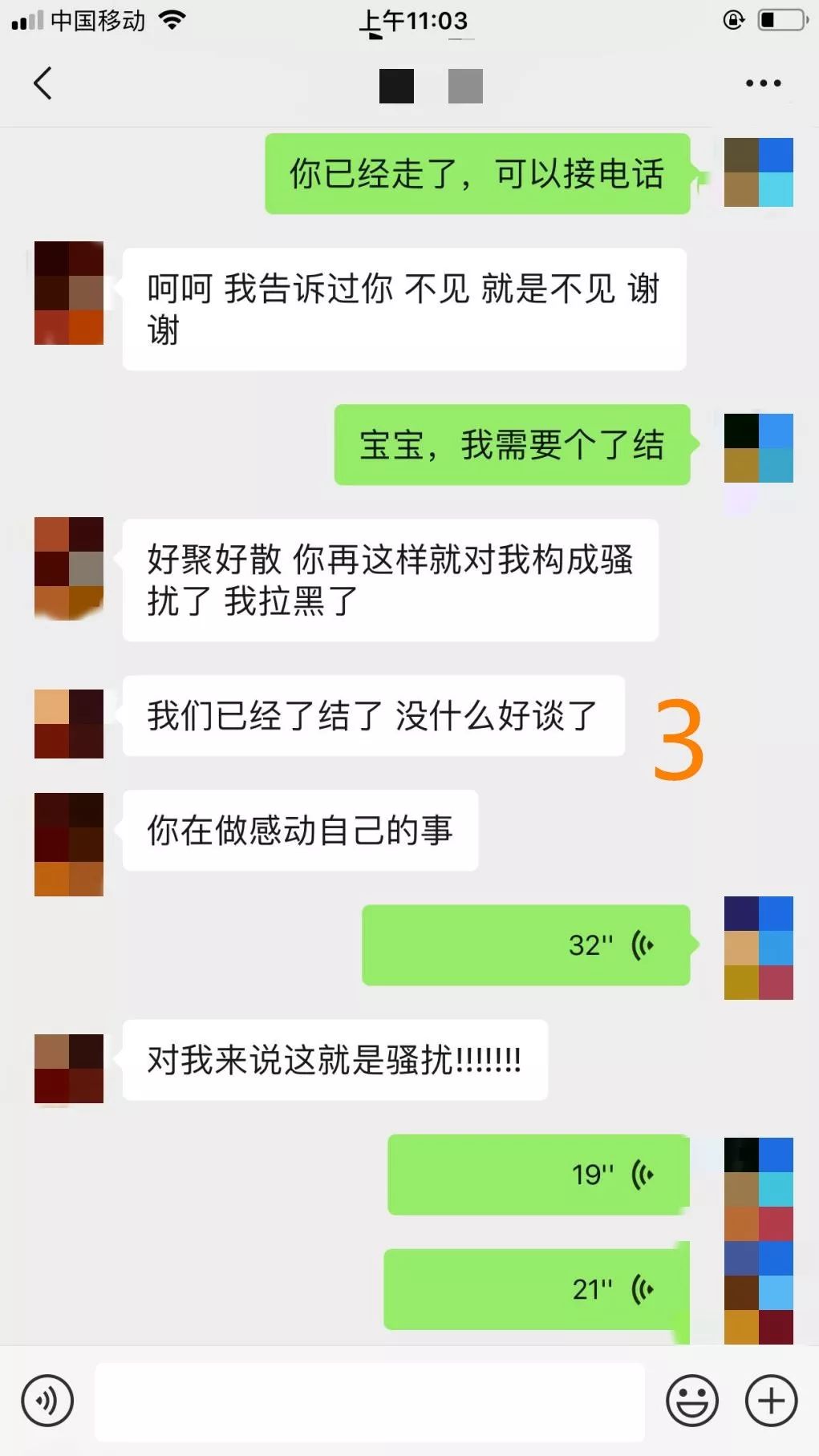Play the 21-second voice message

tap(537, 1289)
